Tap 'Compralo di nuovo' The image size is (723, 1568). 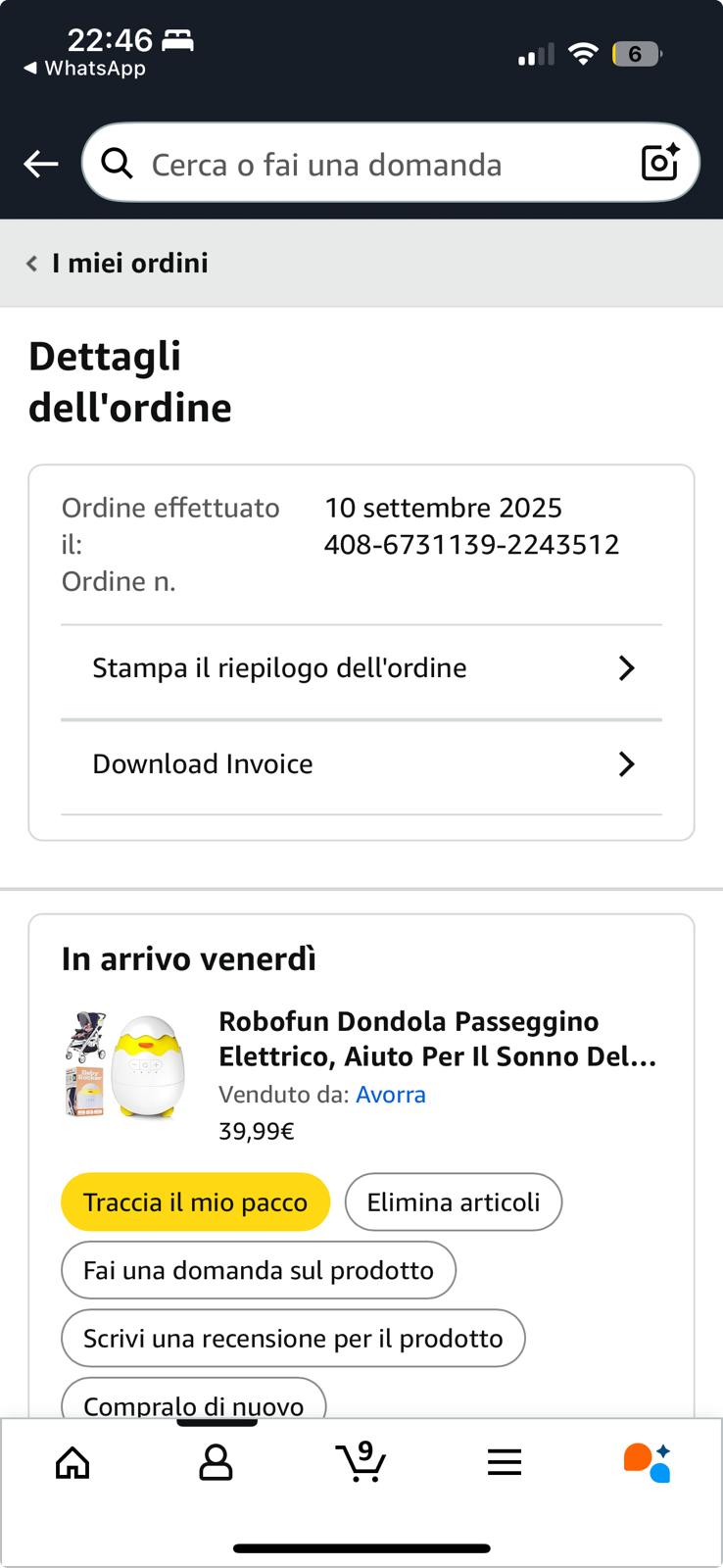[x=193, y=1403]
